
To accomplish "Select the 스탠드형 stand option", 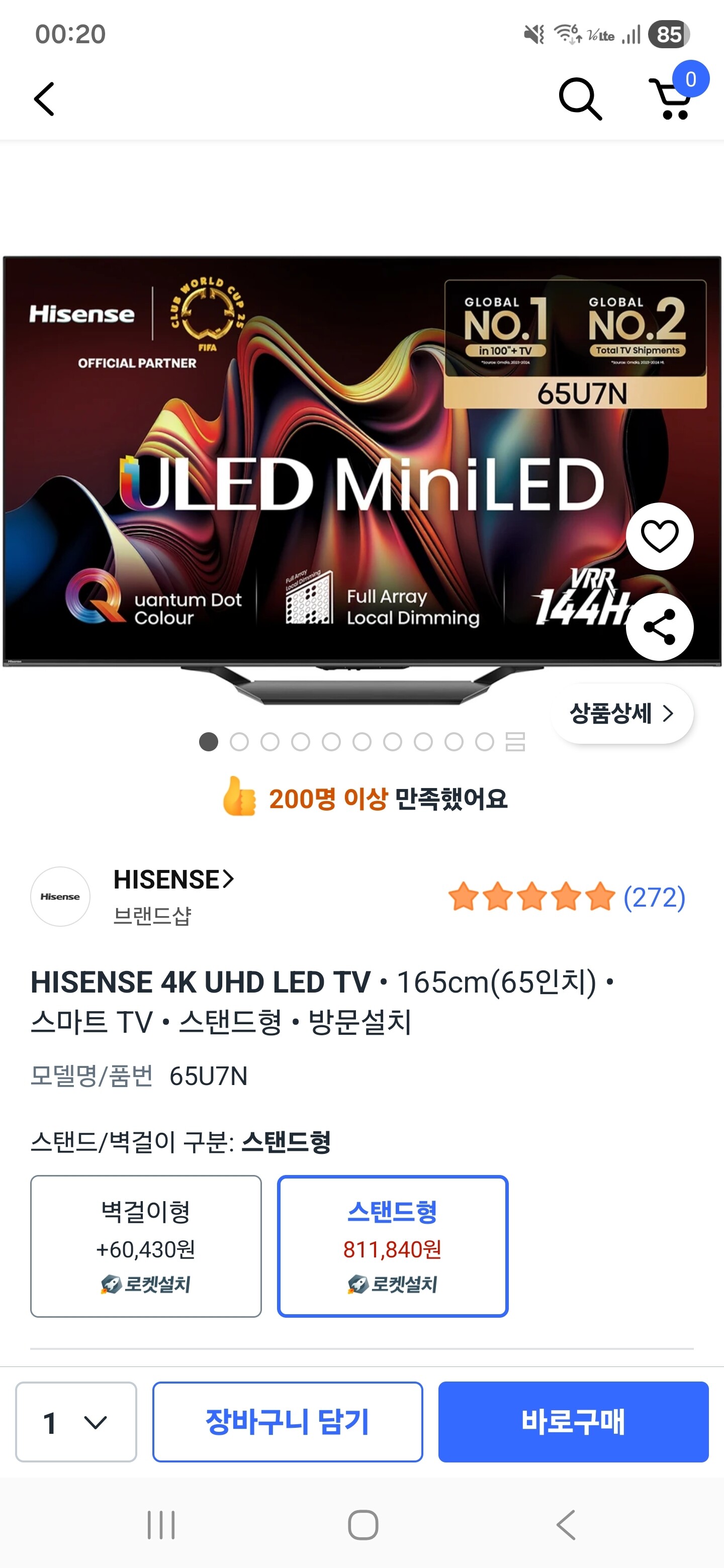I will (x=393, y=1246).
